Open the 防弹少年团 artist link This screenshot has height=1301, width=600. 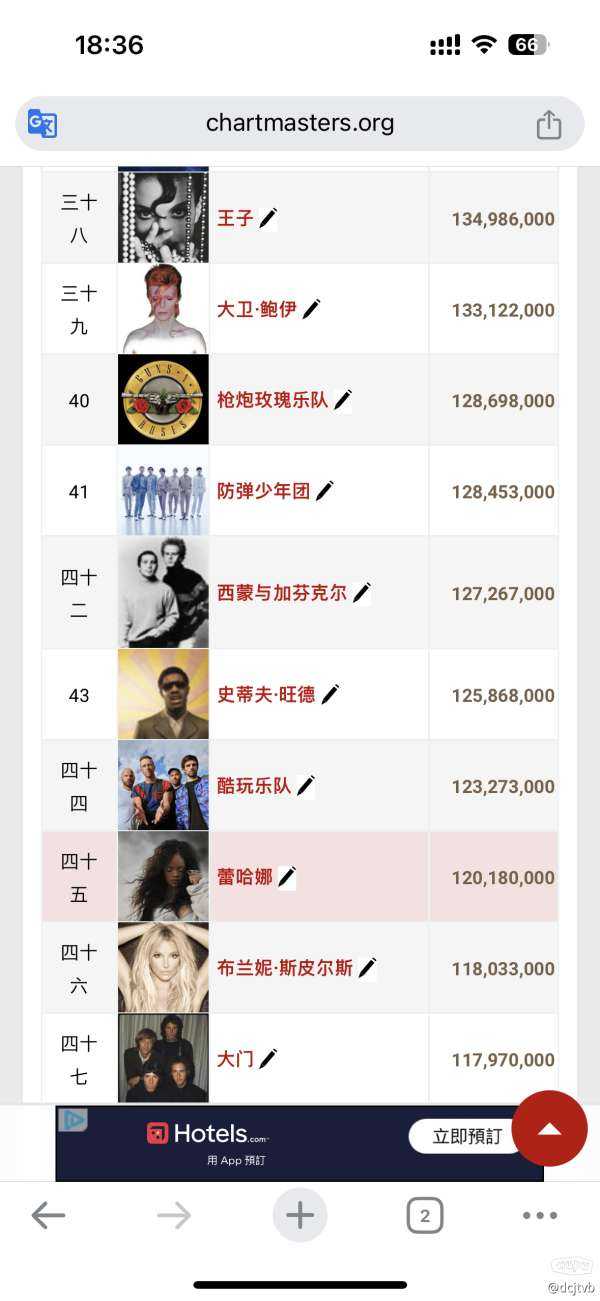(x=264, y=491)
